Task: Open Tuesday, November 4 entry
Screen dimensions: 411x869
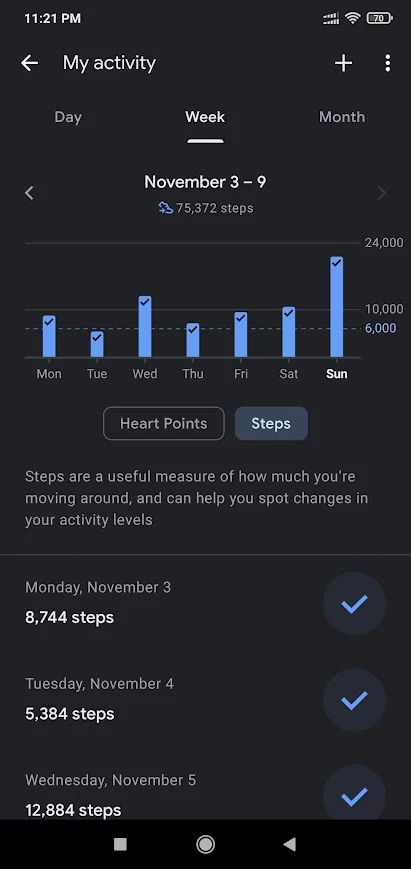Action: [206, 699]
